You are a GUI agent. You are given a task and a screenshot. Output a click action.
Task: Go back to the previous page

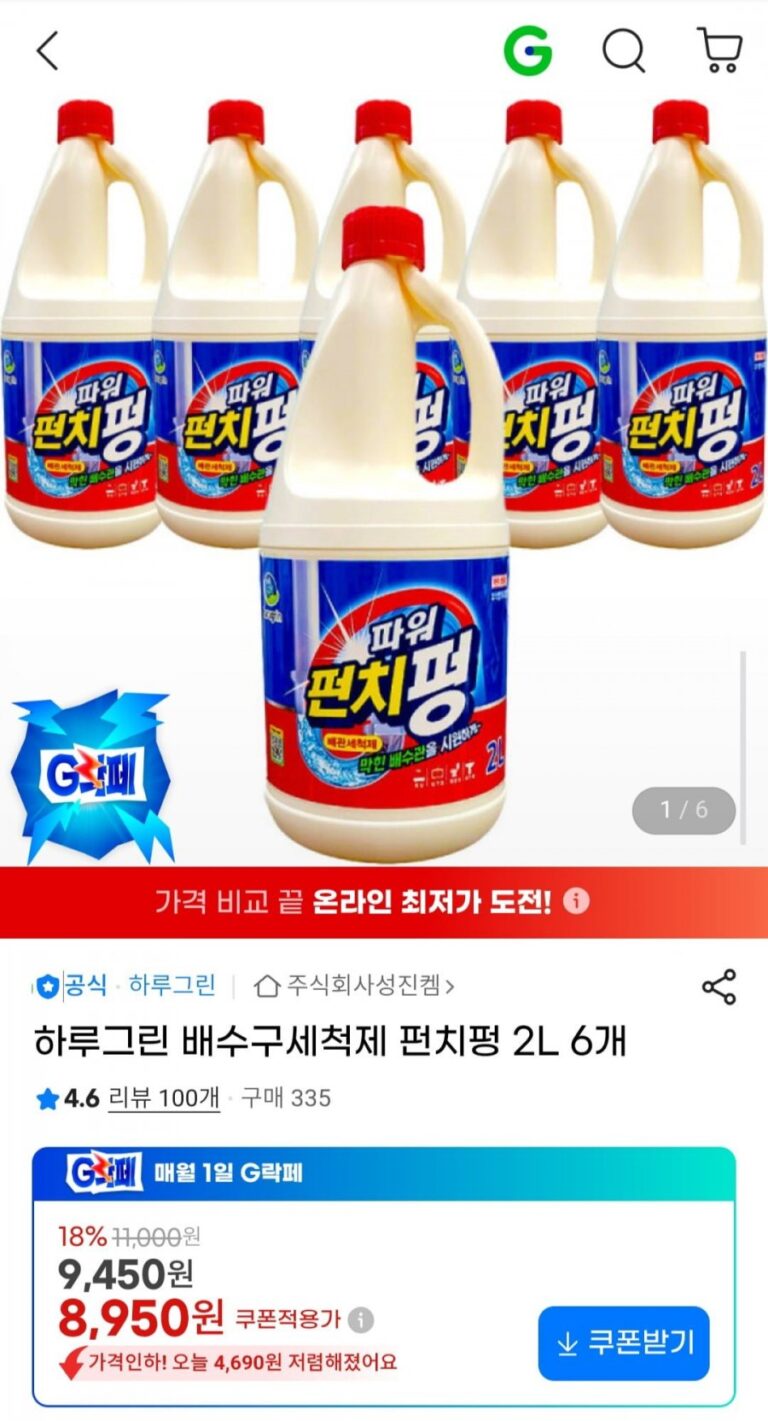coord(48,51)
